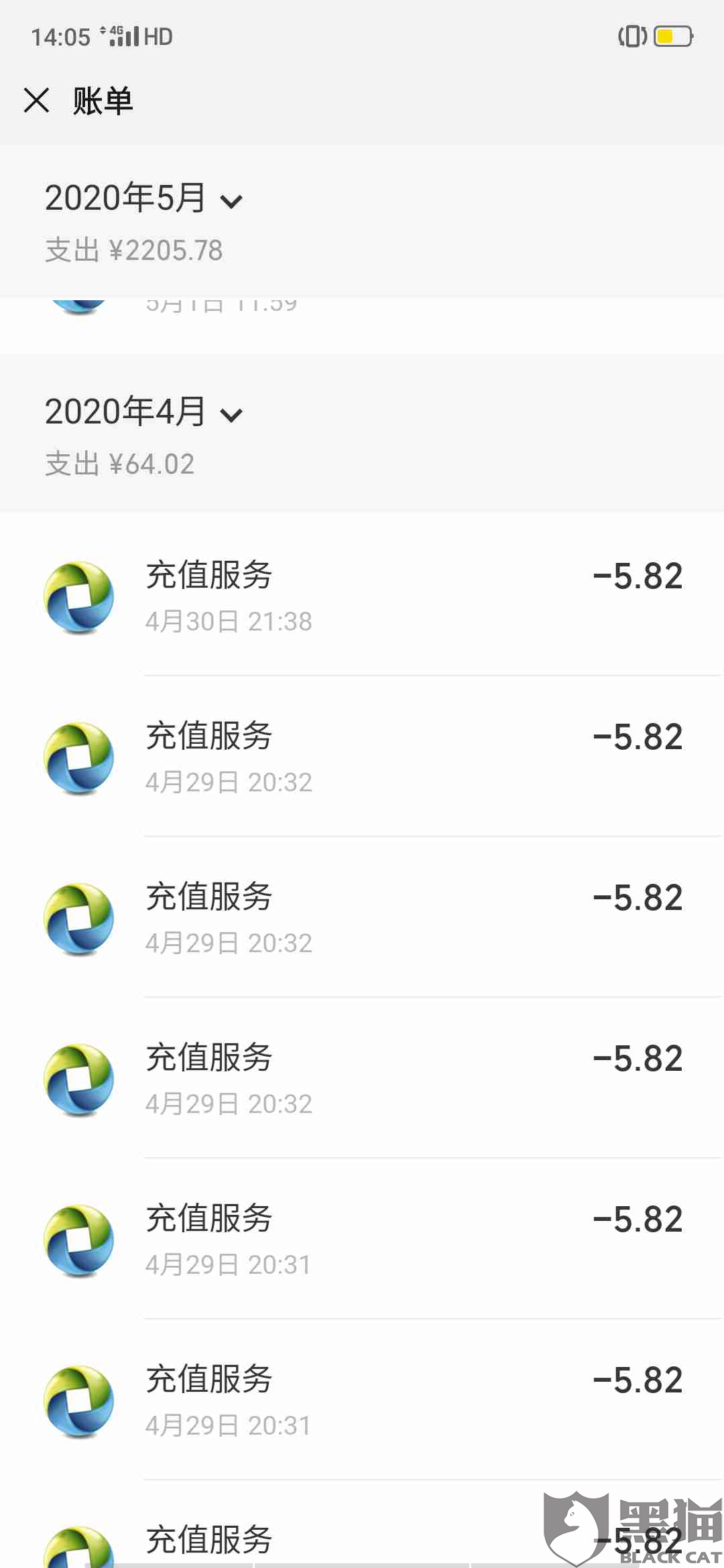Close the 账单 bill page
Image resolution: width=724 pixels, height=1568 pixels.
click(36, 101)
